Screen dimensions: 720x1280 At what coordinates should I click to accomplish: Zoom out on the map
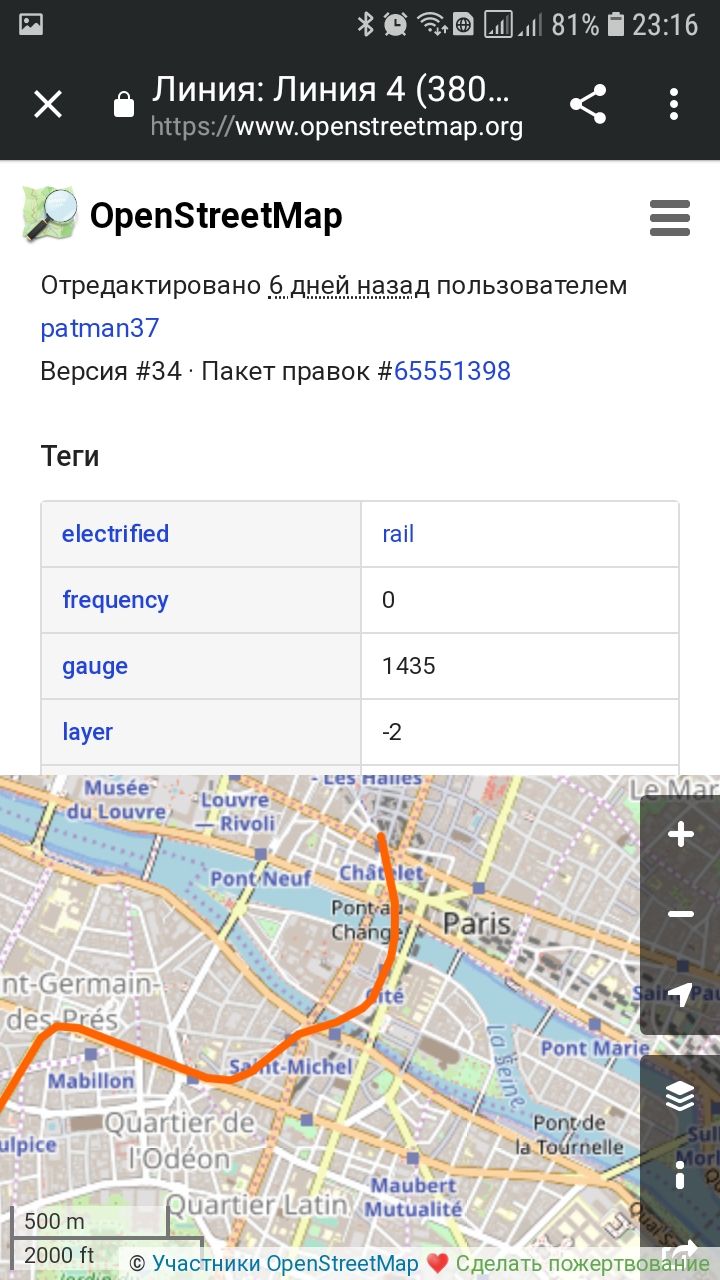[x=681, y=914]
